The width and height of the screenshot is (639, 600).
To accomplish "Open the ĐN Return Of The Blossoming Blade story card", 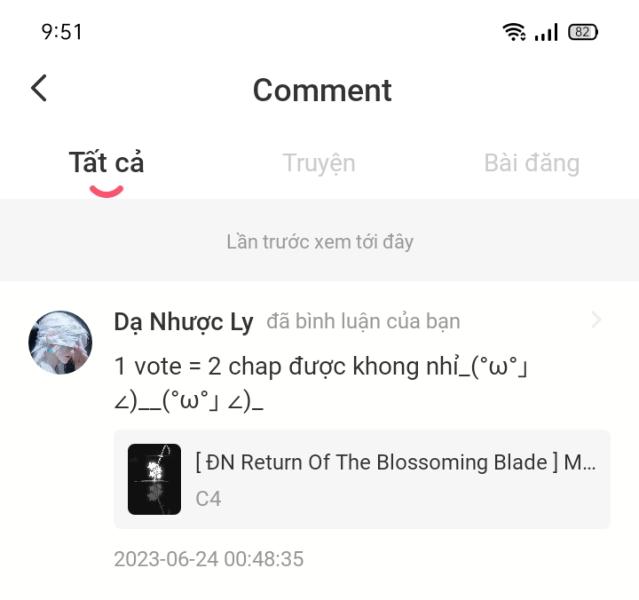I will pyautogui.click(x=361, y=479).
